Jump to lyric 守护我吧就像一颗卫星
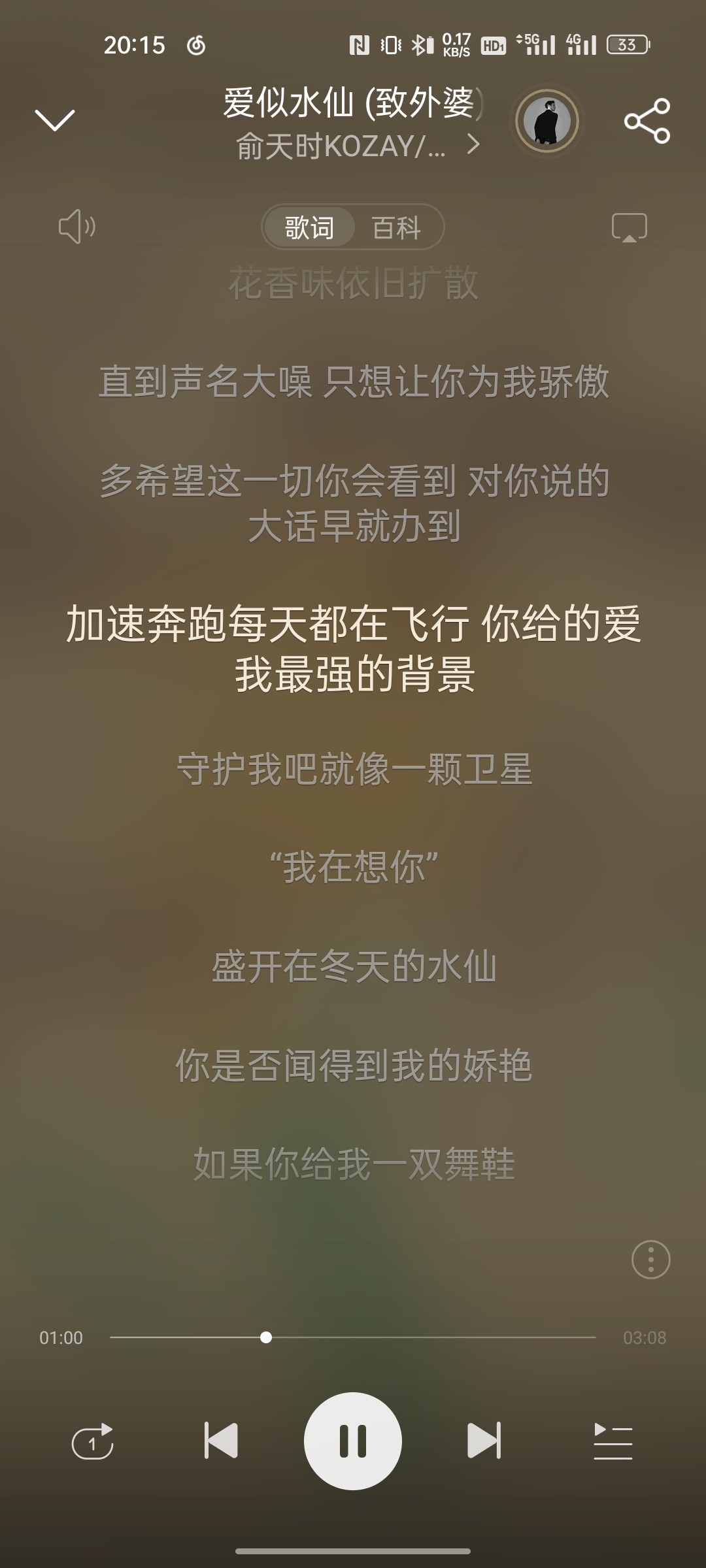706x1568 pixels. tap(354, 769)
